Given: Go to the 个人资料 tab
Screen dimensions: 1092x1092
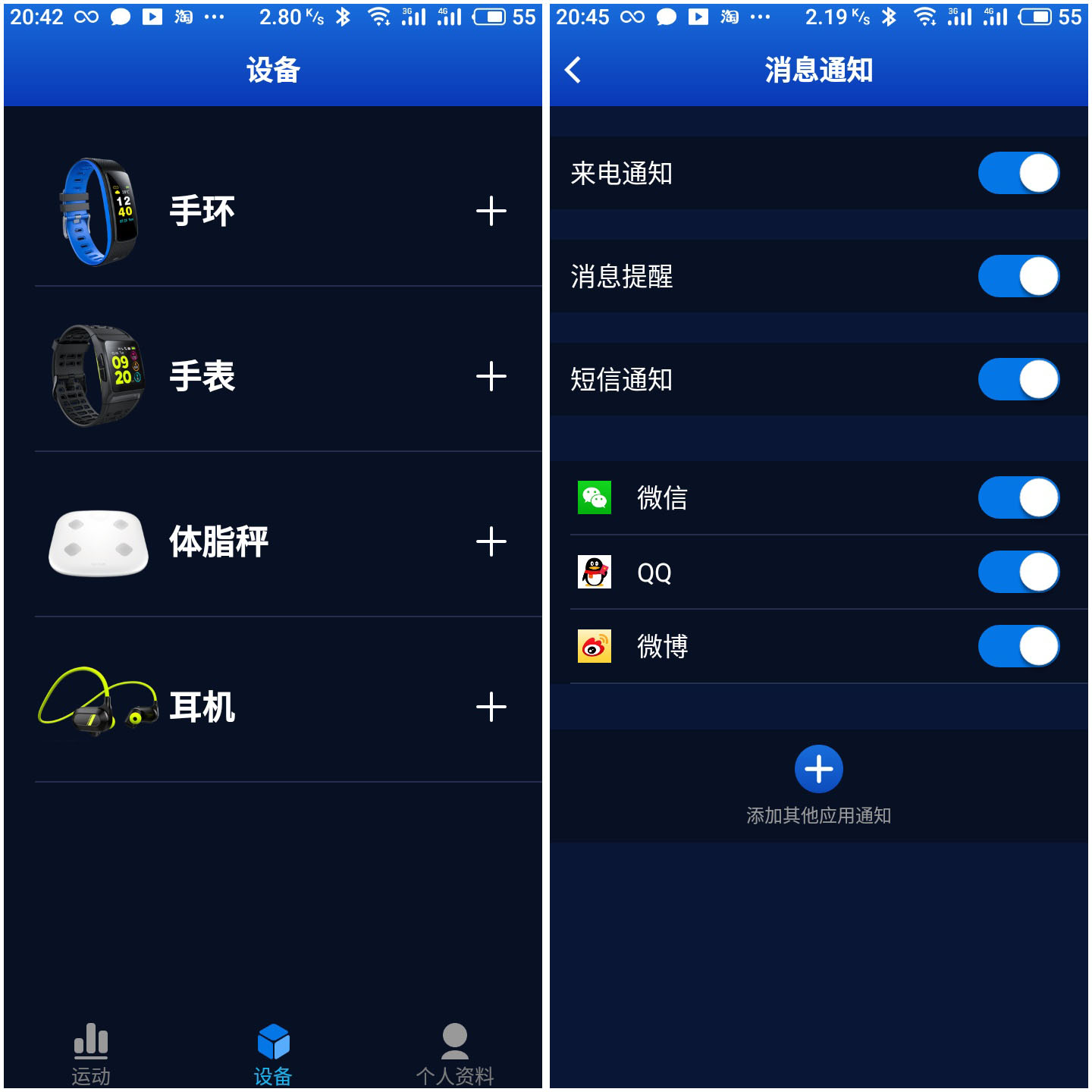Looking at the screenshot, I should click(x=455, y=1053).
